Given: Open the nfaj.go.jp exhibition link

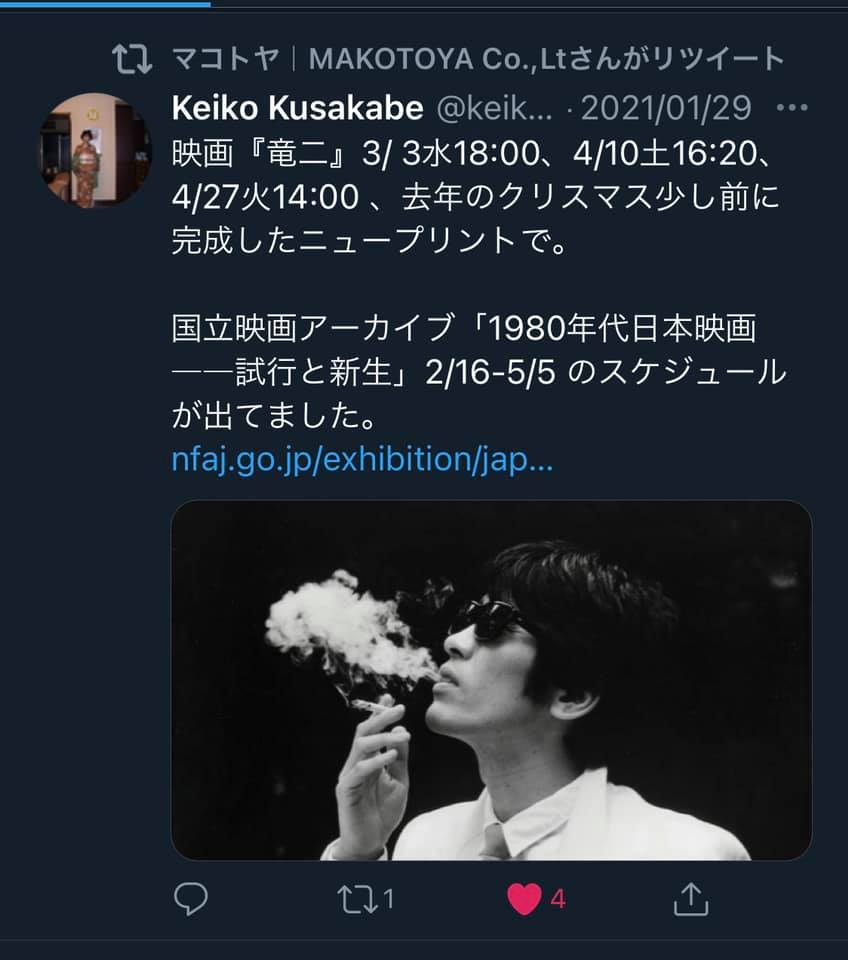Looking at the screenshot, I should [x=362, y=459].
